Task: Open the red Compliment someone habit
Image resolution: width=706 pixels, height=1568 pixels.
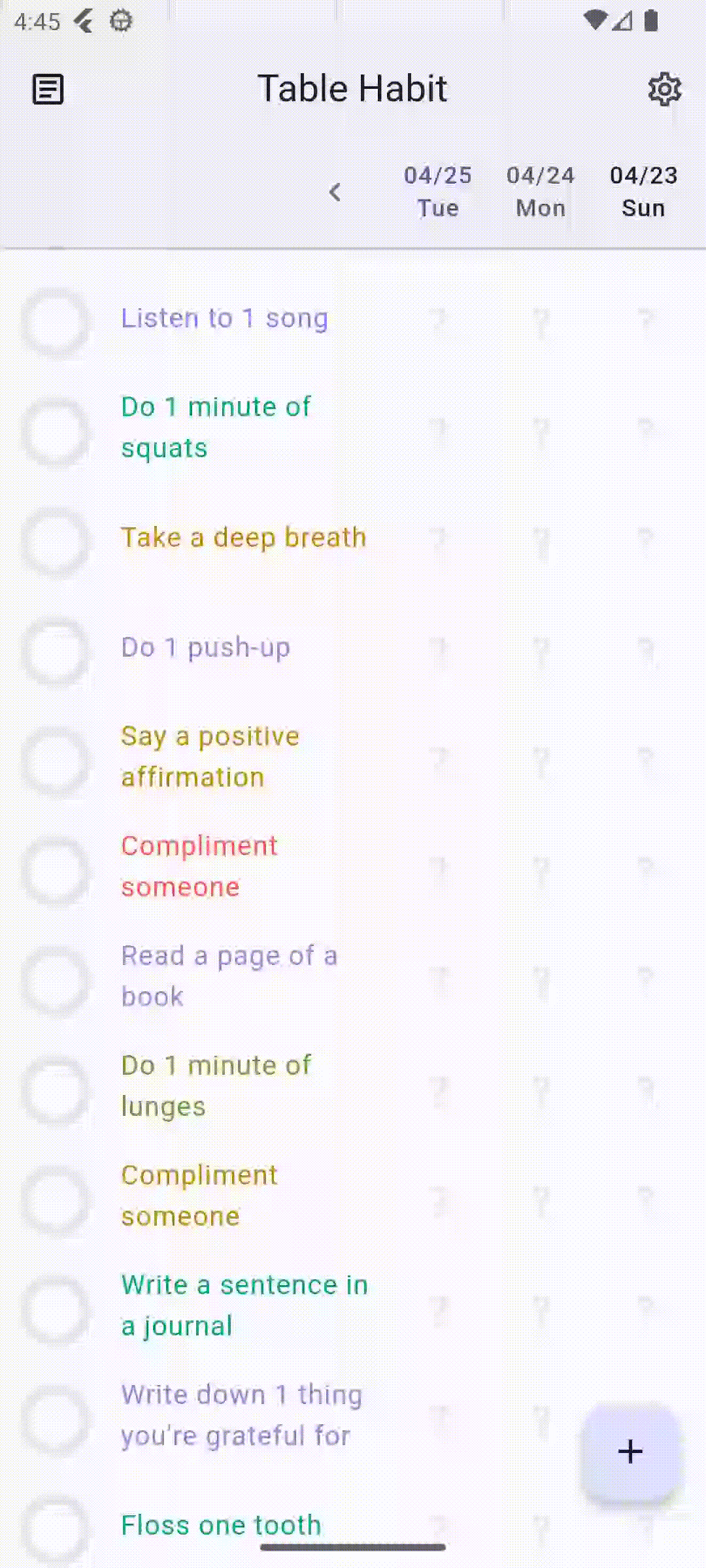Action: click(x=199, y=866)
